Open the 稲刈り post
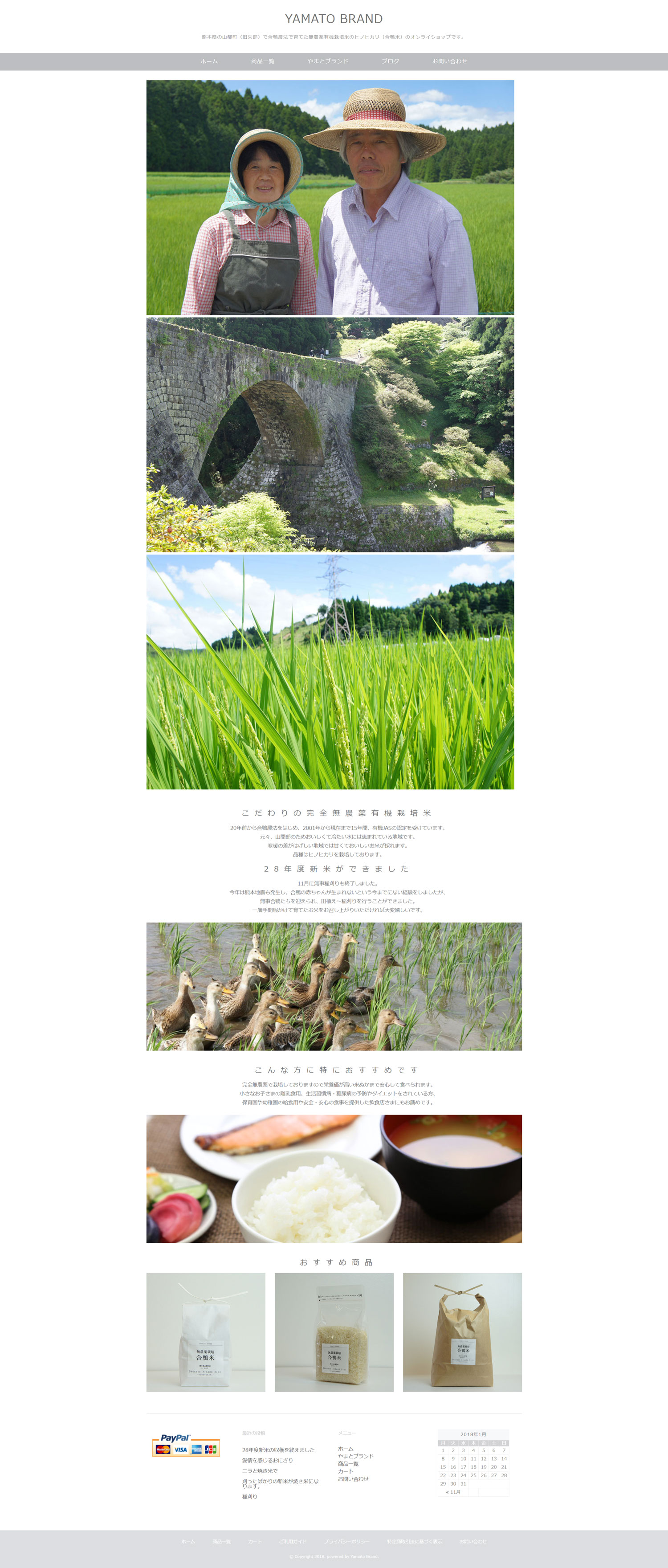 (x=249, y=1497)
